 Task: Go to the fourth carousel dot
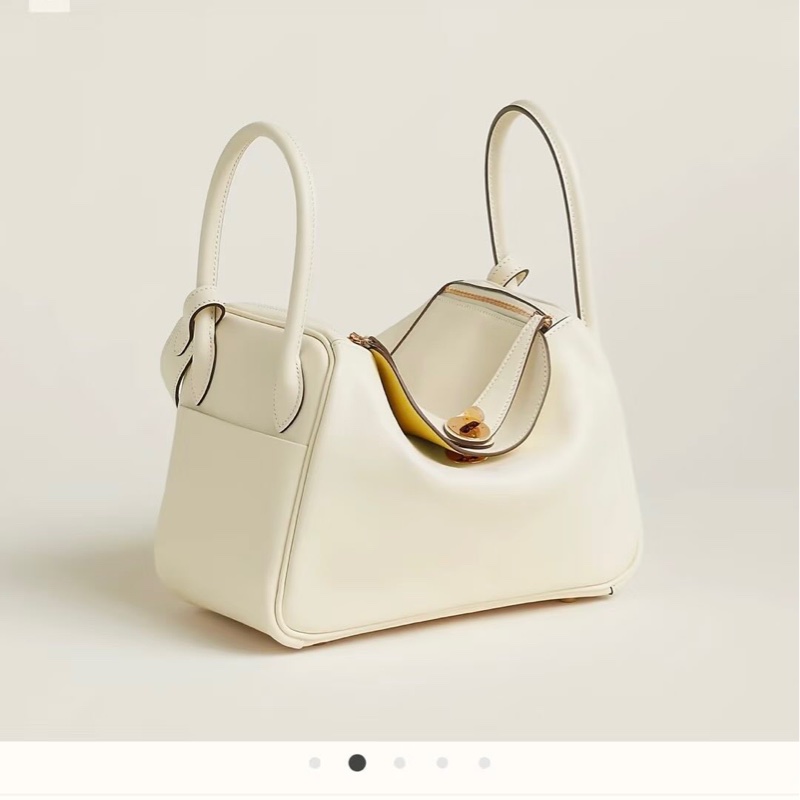point(442,763)
